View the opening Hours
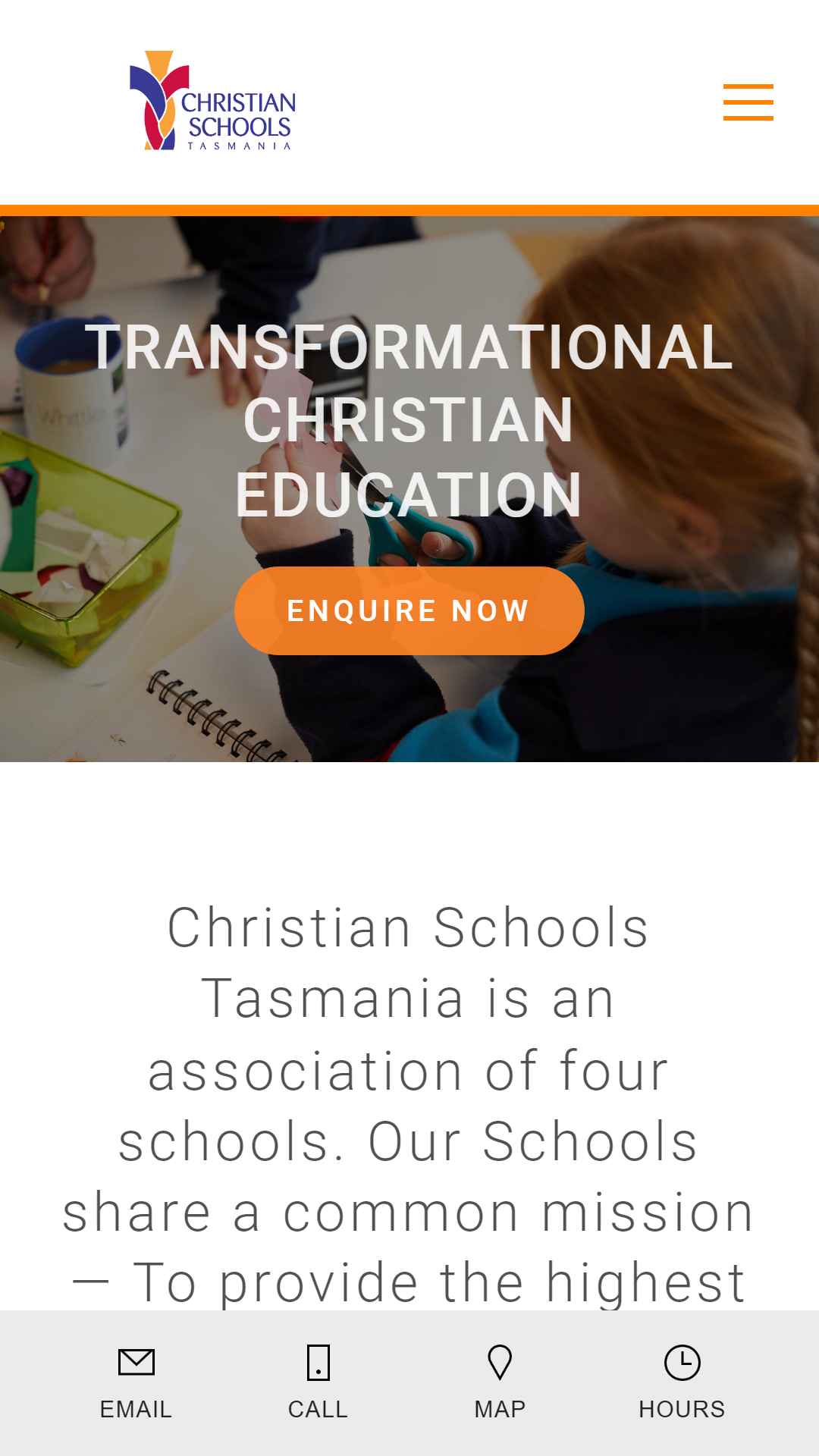The width and height of the screenshot is (819, 1456). point(682,1383)
